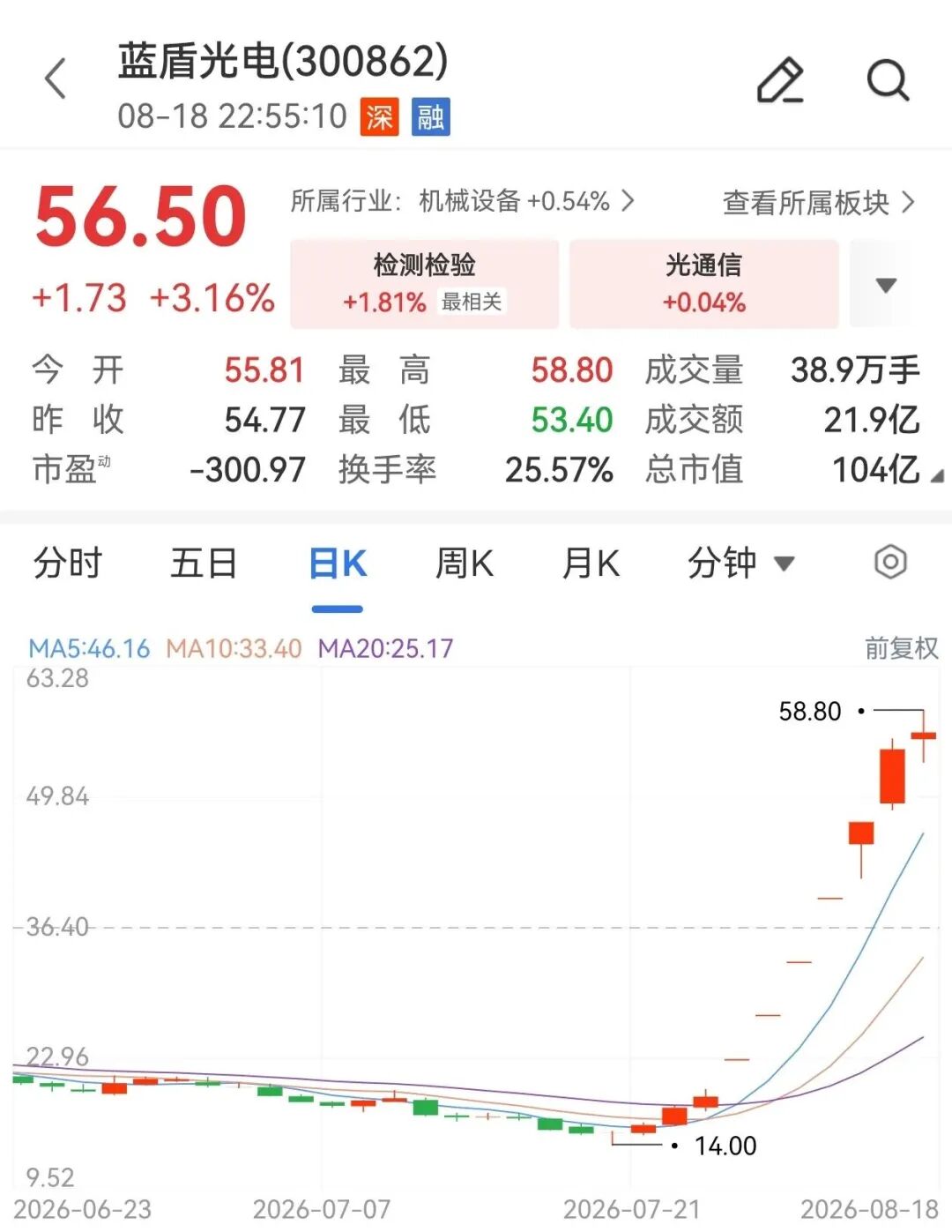Open chart settings hexagon icon
This screenshot has width=952, height=1232.
[x=890, y=562]
